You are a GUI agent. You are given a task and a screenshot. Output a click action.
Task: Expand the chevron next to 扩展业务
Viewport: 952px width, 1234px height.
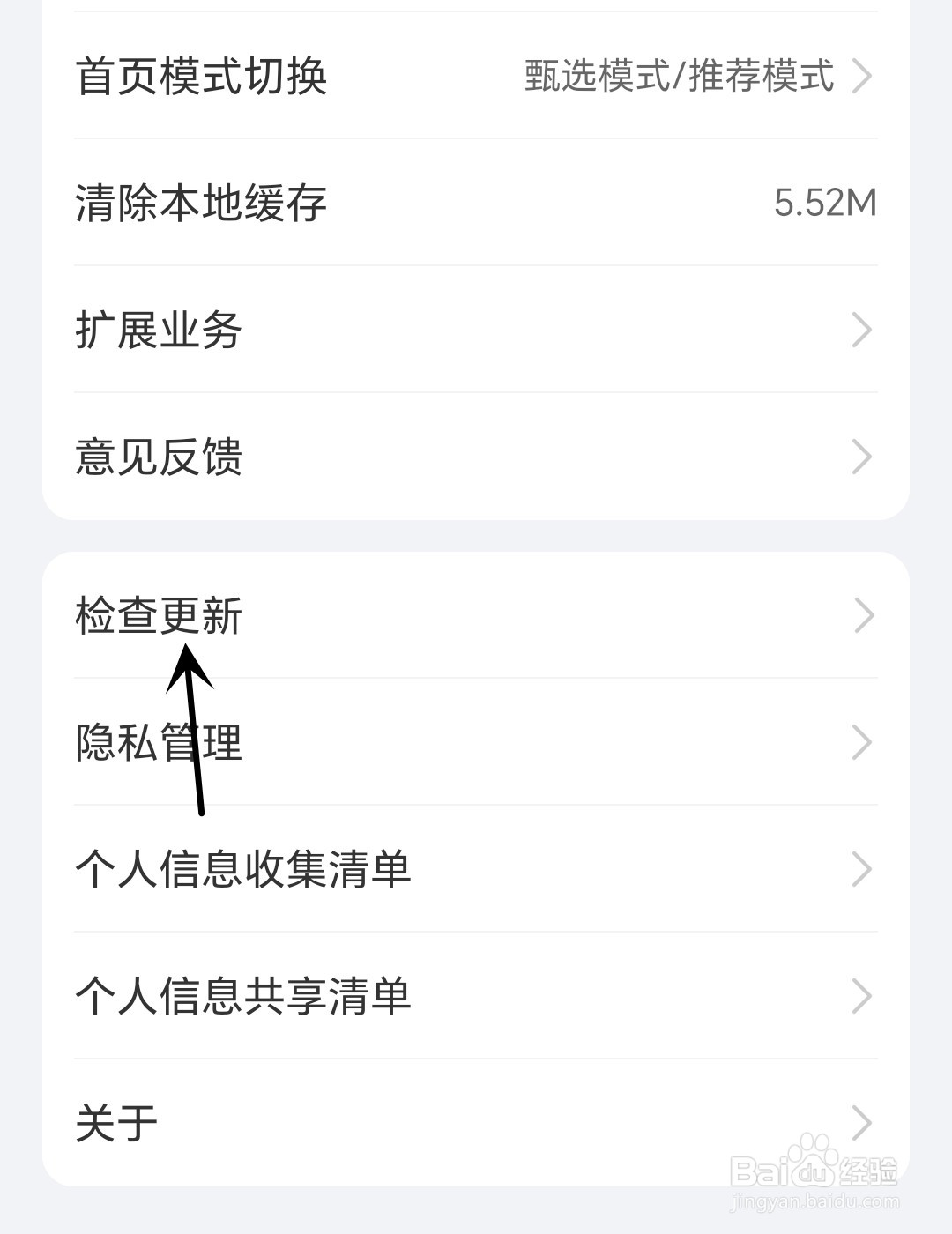(x=863, y=328)
